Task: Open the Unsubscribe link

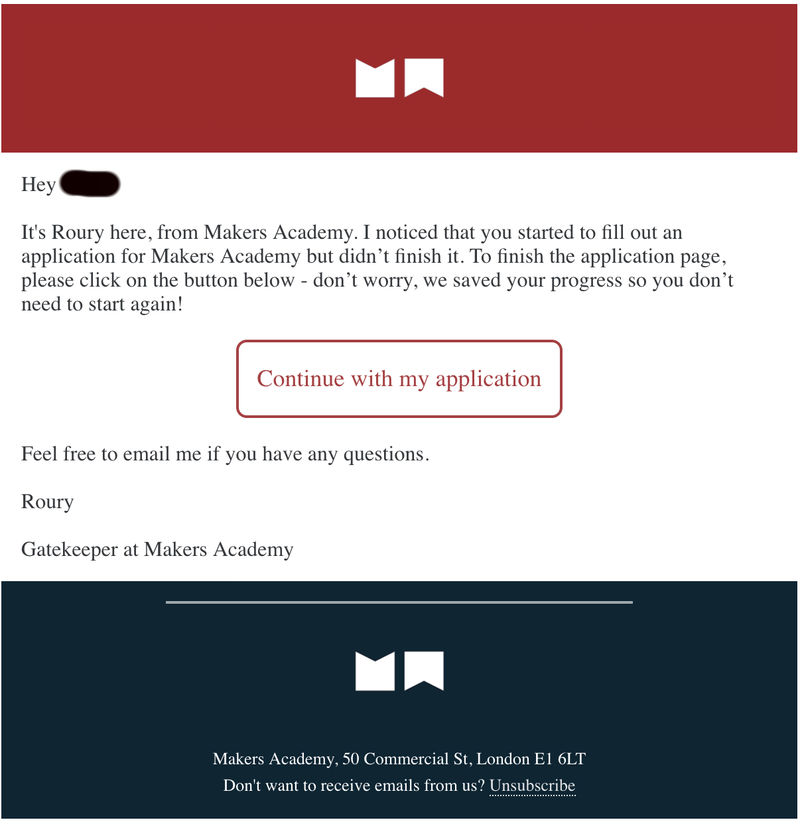Action: [x=532, y=786]
